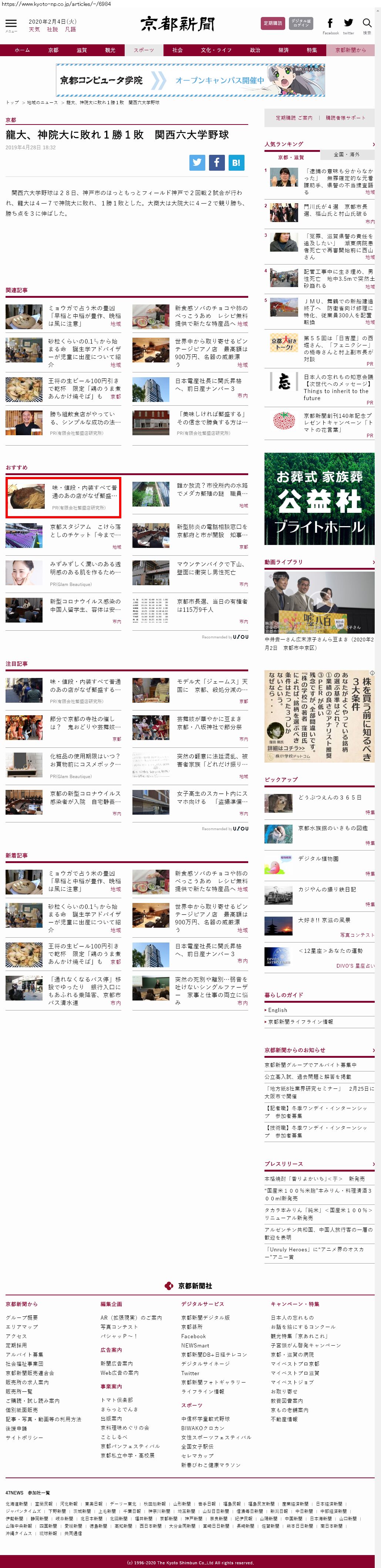Open the English link in 暮らしのガイド
381x1568 pixels.
tap(278, 1010)
